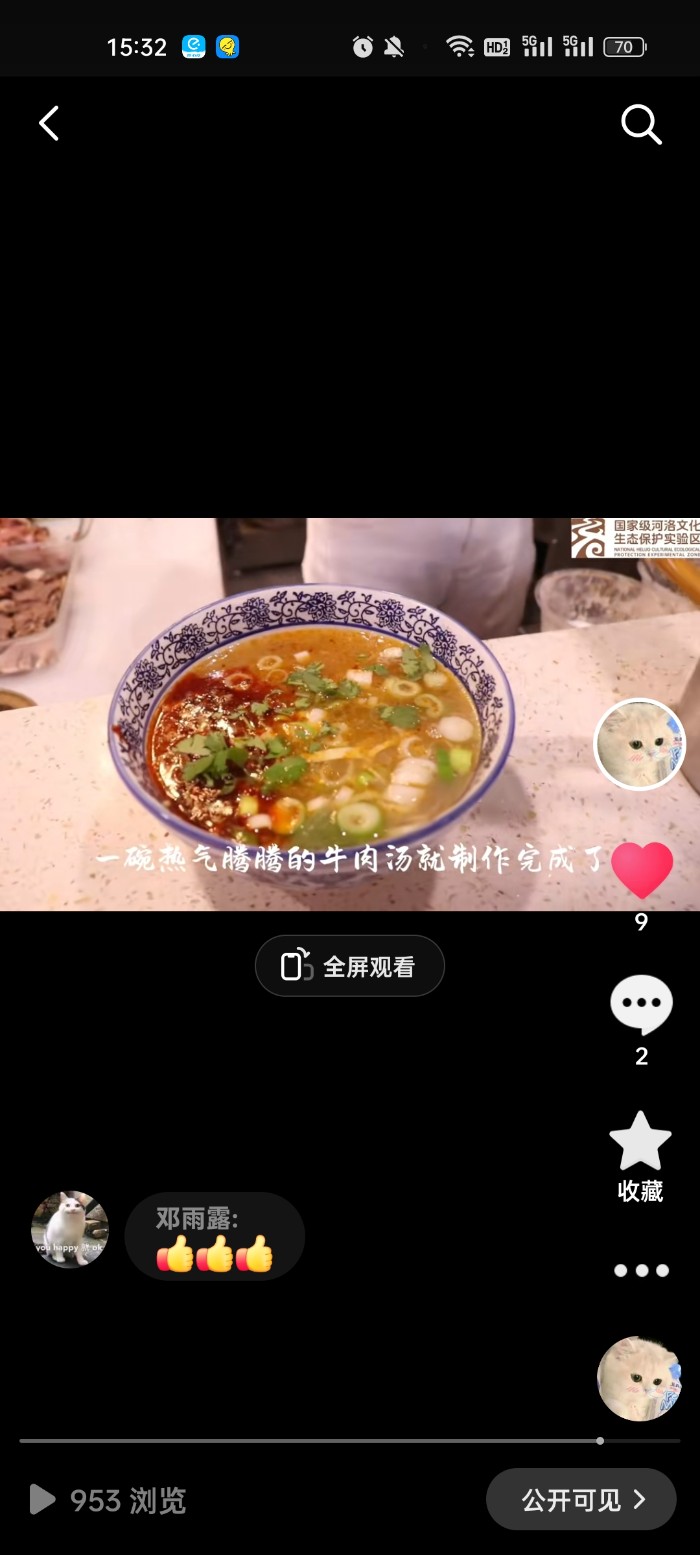The width and height of the screenshot is (700, 1555).
Task: View 邓雨露's profile picture
Action: coord(70,1230)
